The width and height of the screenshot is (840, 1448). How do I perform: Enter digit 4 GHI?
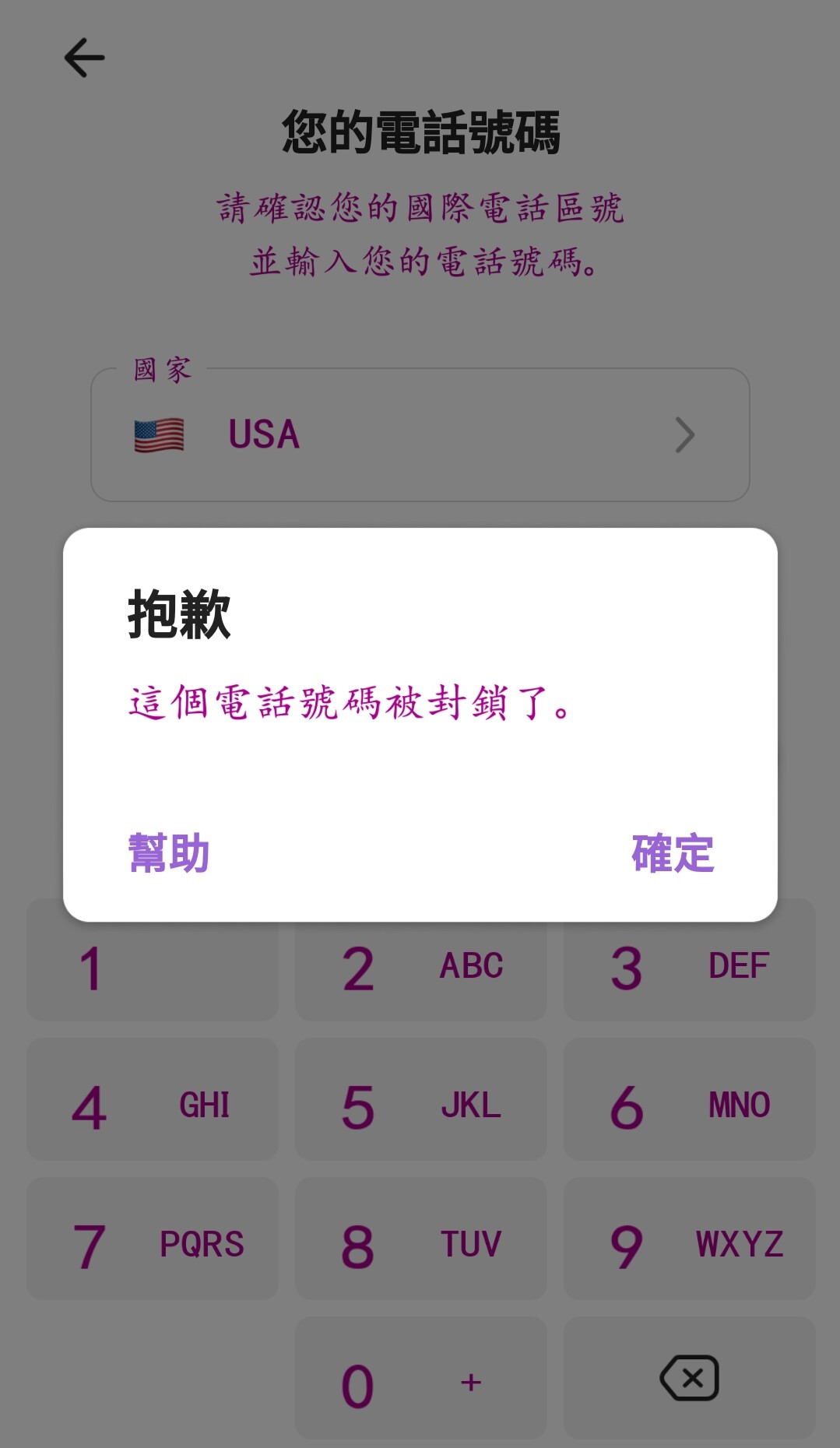pos(152,1099)
